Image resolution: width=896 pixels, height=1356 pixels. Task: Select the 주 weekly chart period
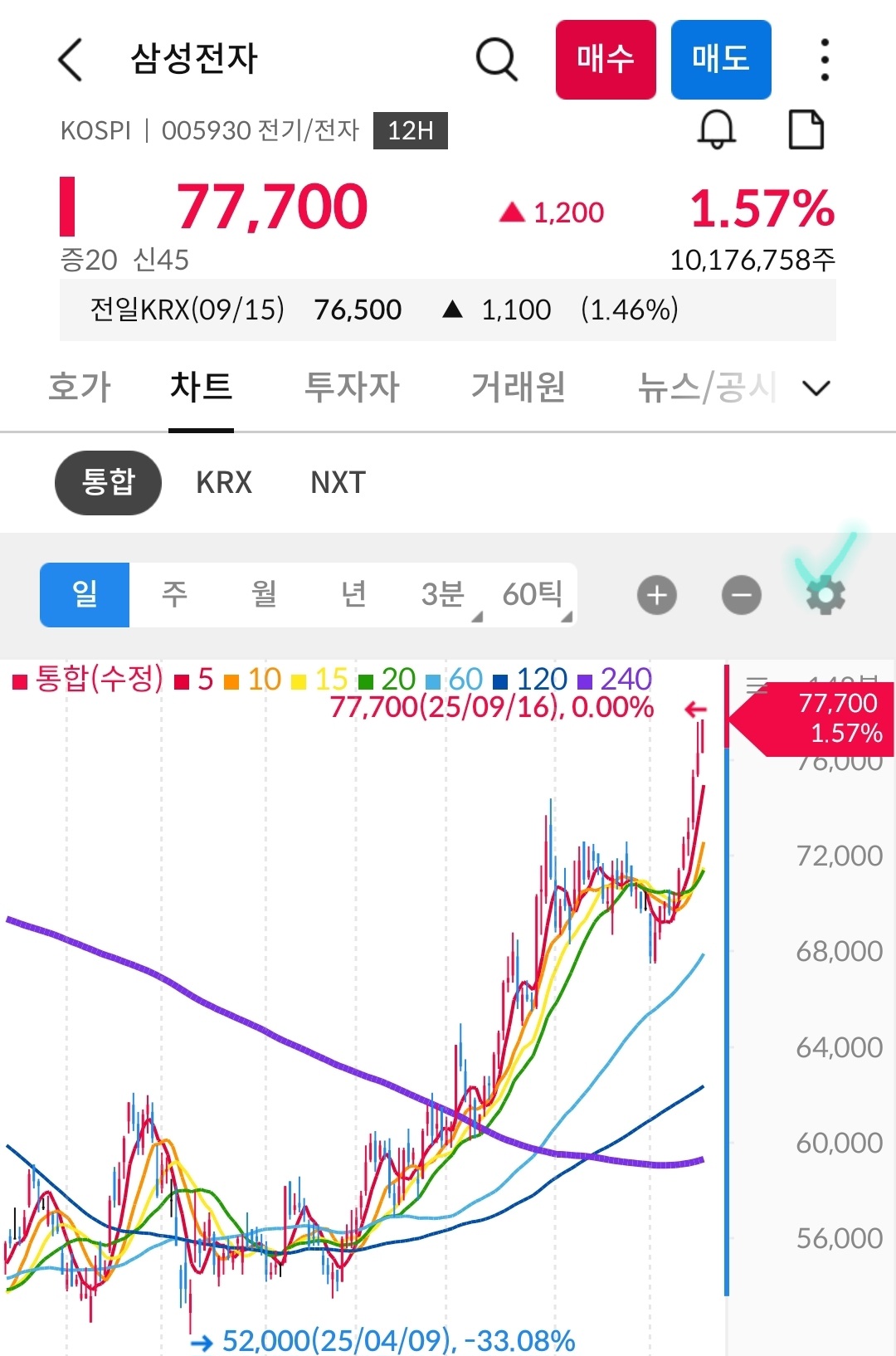[173, 594]
